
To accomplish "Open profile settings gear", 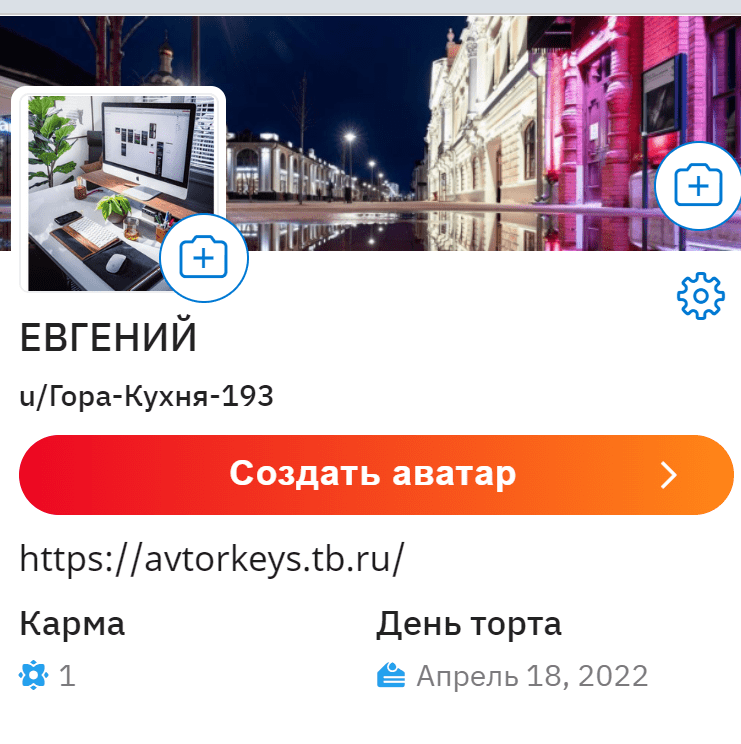I will (x=700, y=295).
